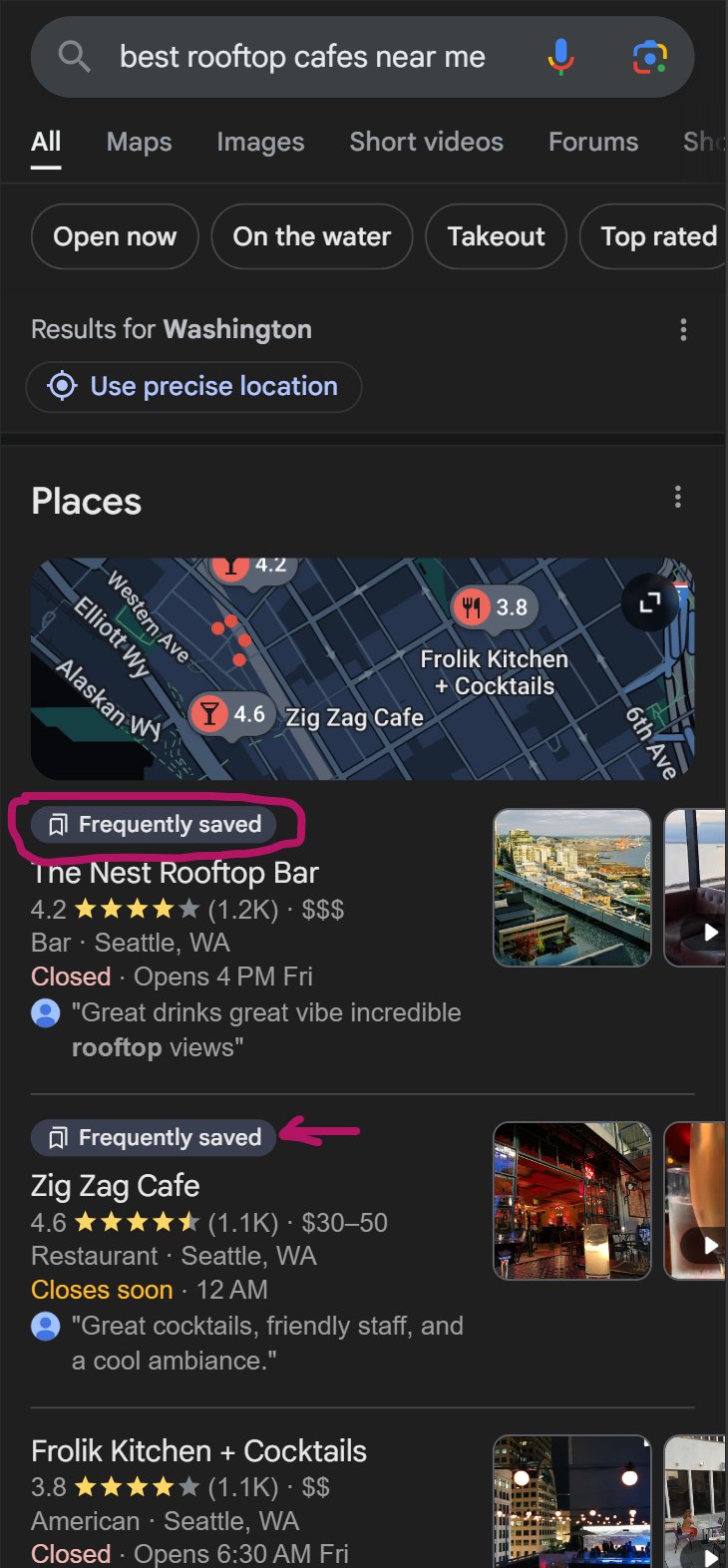Switch to the Maps tab

(x=138, y=142)
